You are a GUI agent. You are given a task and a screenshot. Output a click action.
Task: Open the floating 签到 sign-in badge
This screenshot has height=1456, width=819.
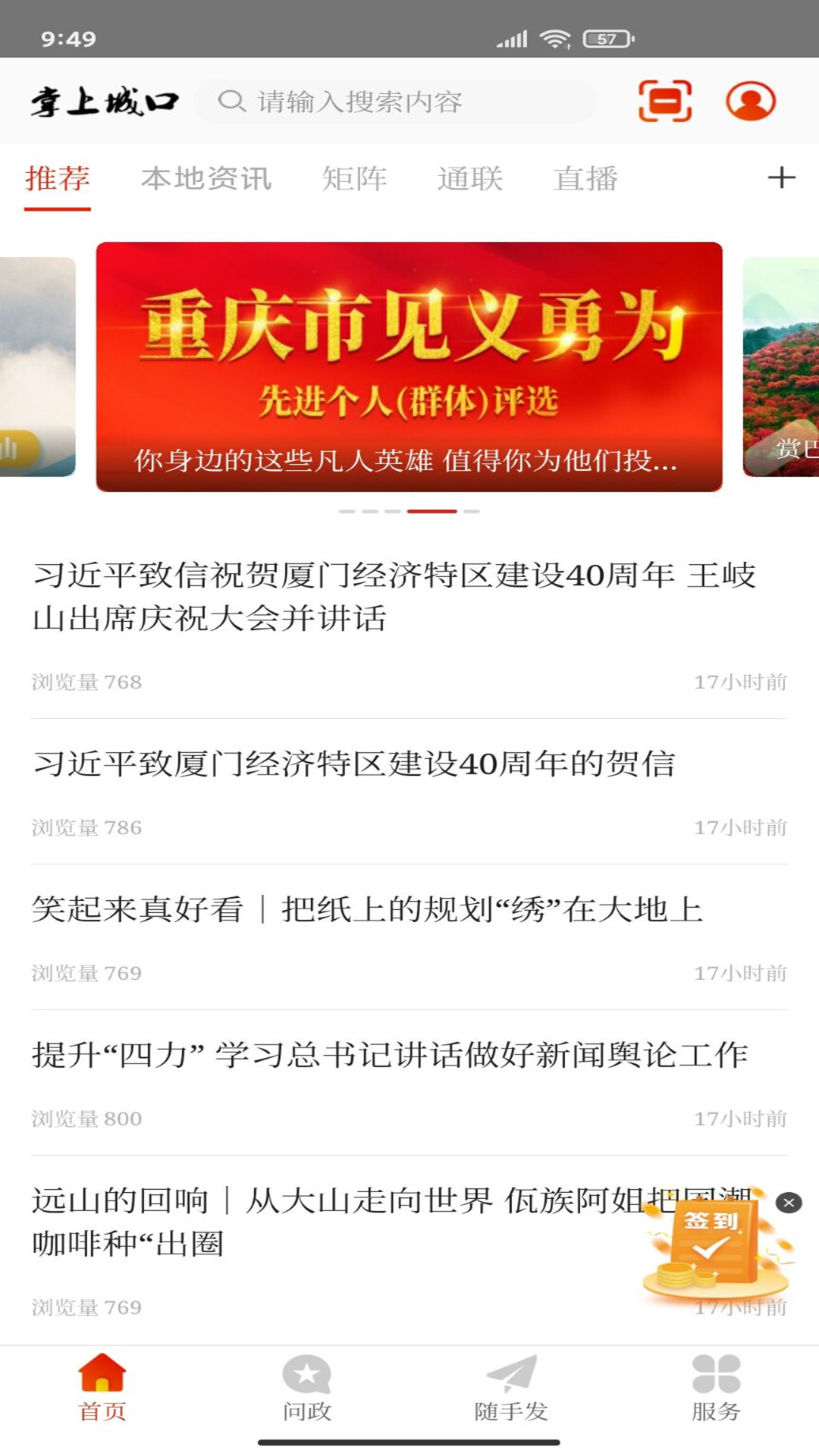click(x=711, y=1244)
